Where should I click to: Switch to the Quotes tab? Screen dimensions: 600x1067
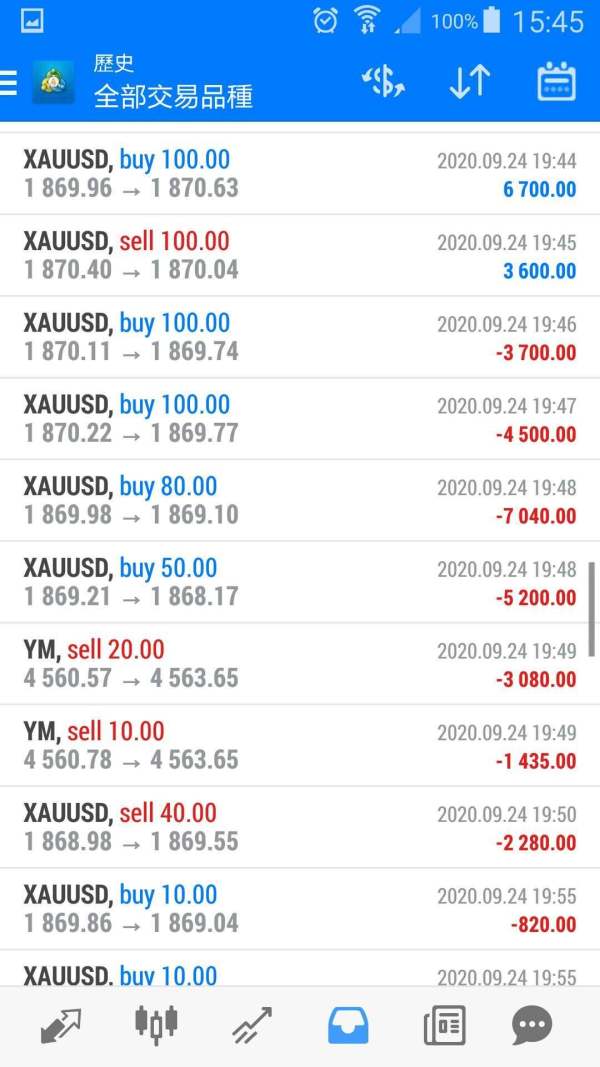[x=61, y=1025]
